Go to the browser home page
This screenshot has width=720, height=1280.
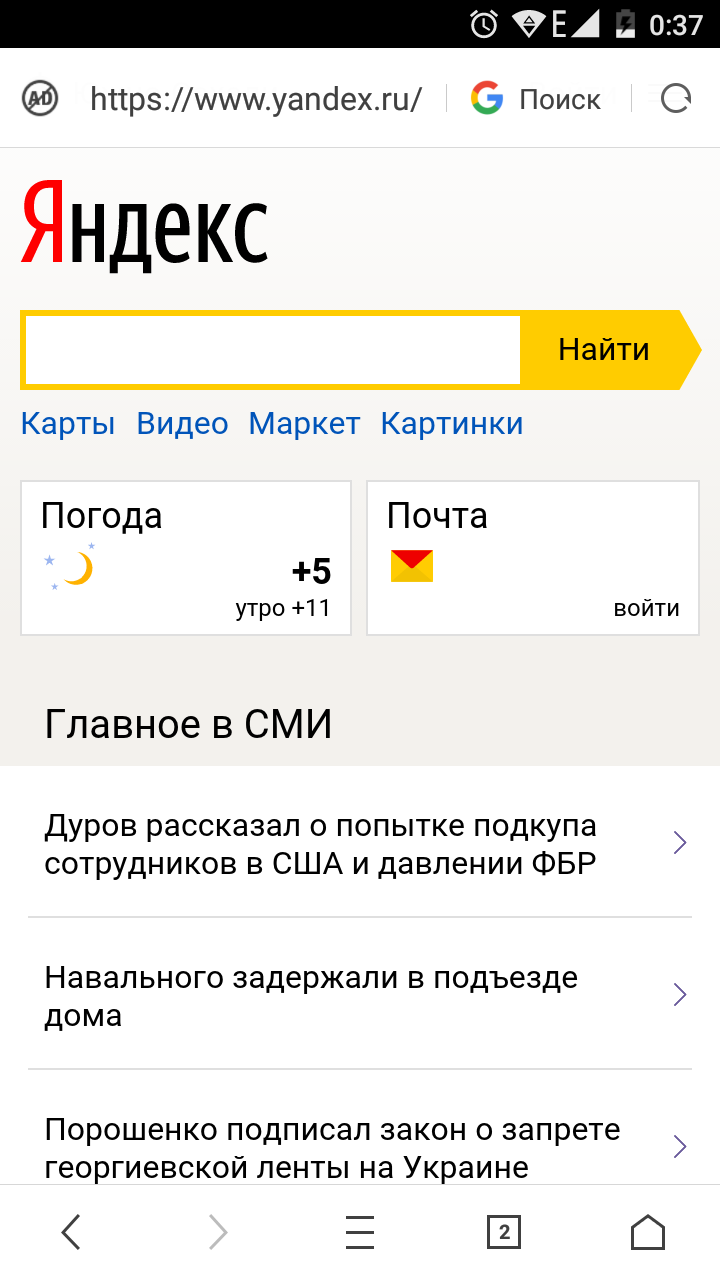pyautogui.click(x=648, y=1233)
